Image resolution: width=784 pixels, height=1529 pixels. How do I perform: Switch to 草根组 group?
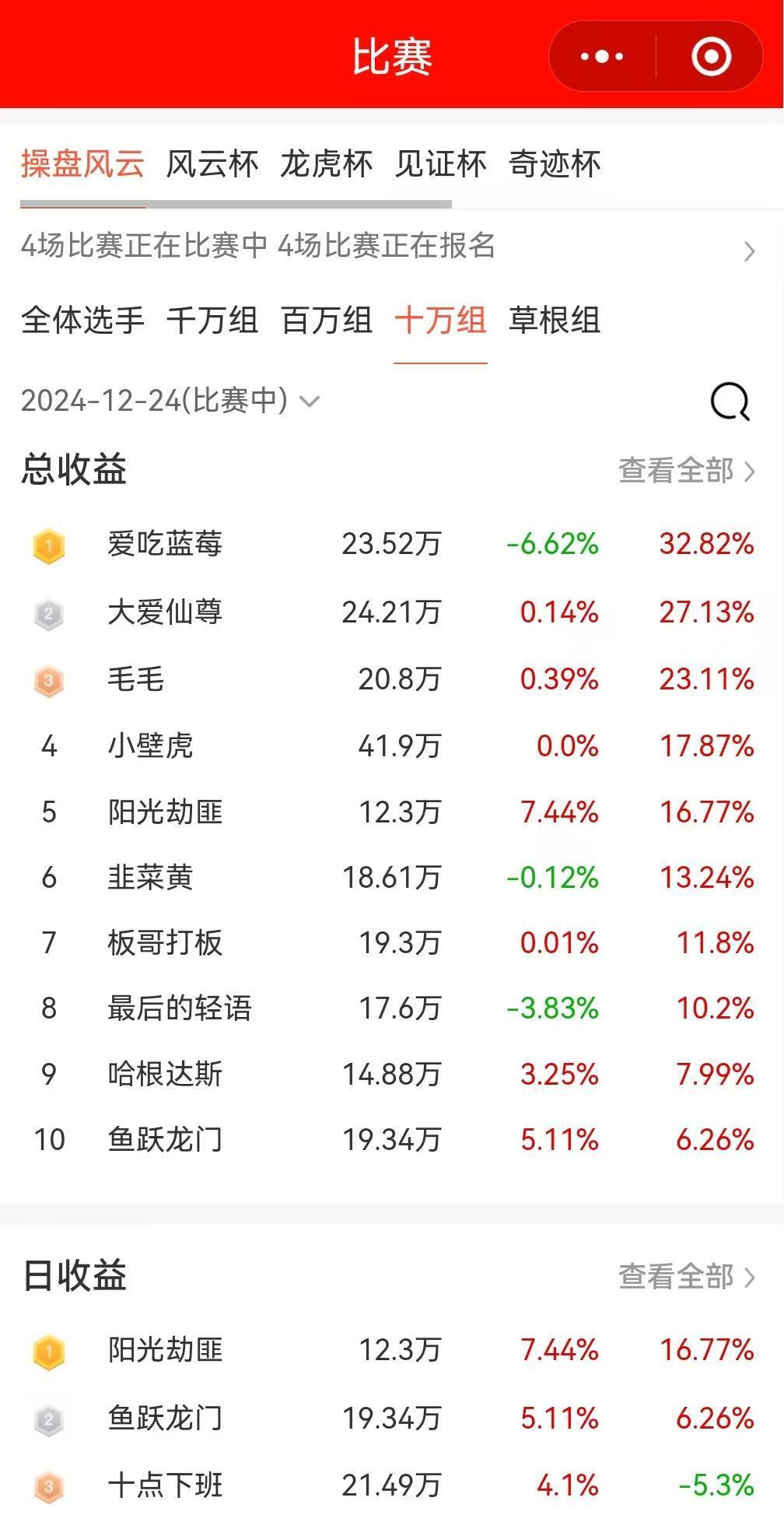click(555, 321)
